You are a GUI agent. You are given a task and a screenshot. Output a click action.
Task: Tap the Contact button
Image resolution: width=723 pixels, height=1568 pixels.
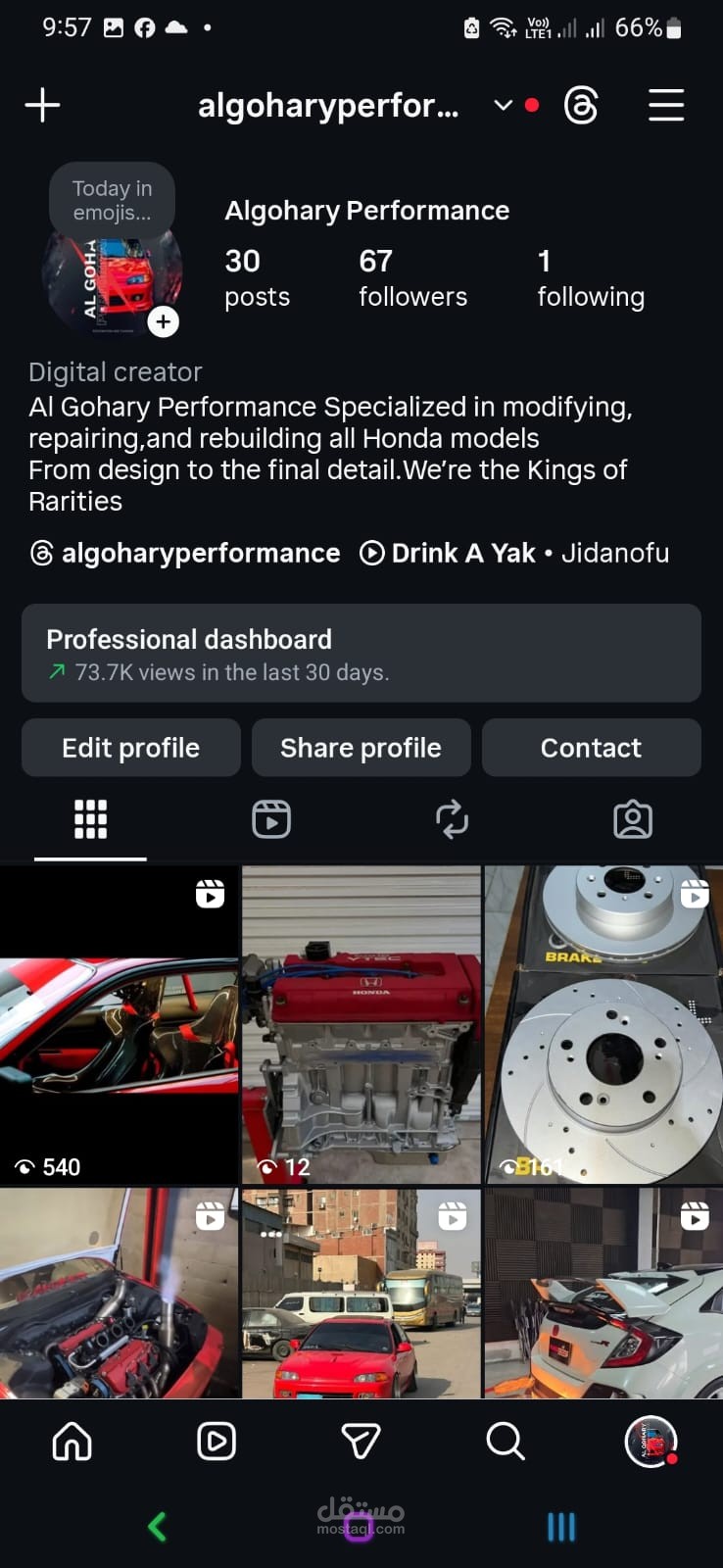(x=592, y=748)
